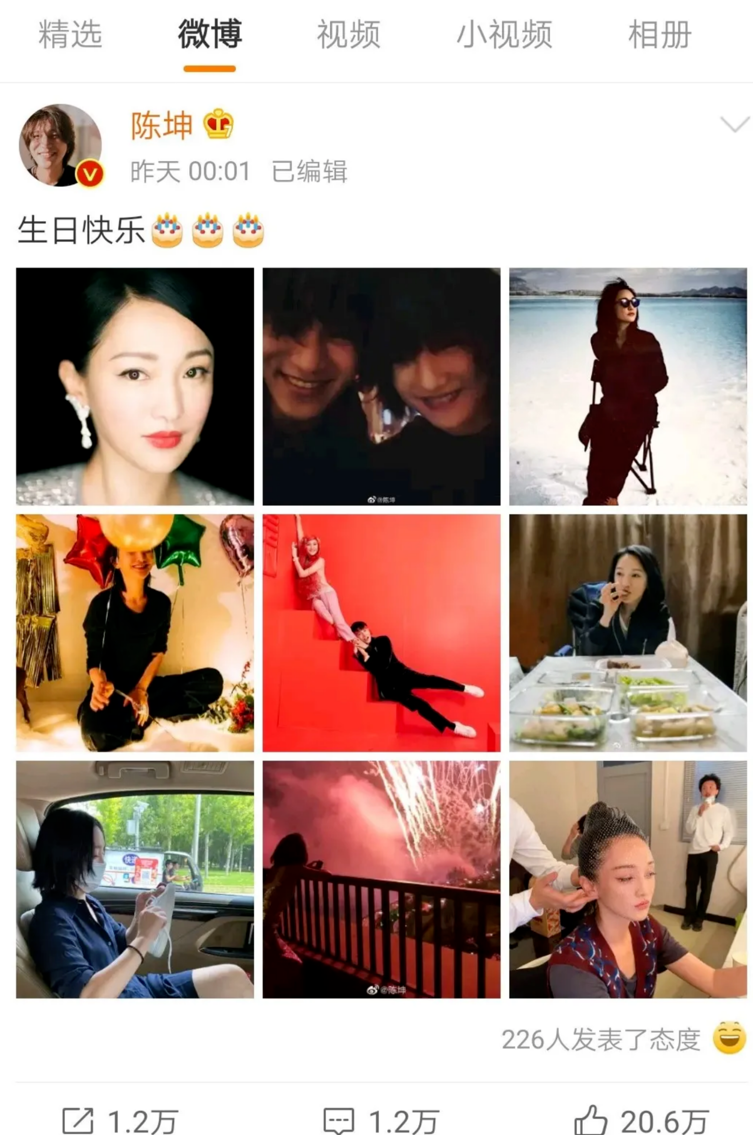Go to the 相册 tab
Image resolution: width=753 pixels, height=1135 pixels.
[659, 35]
